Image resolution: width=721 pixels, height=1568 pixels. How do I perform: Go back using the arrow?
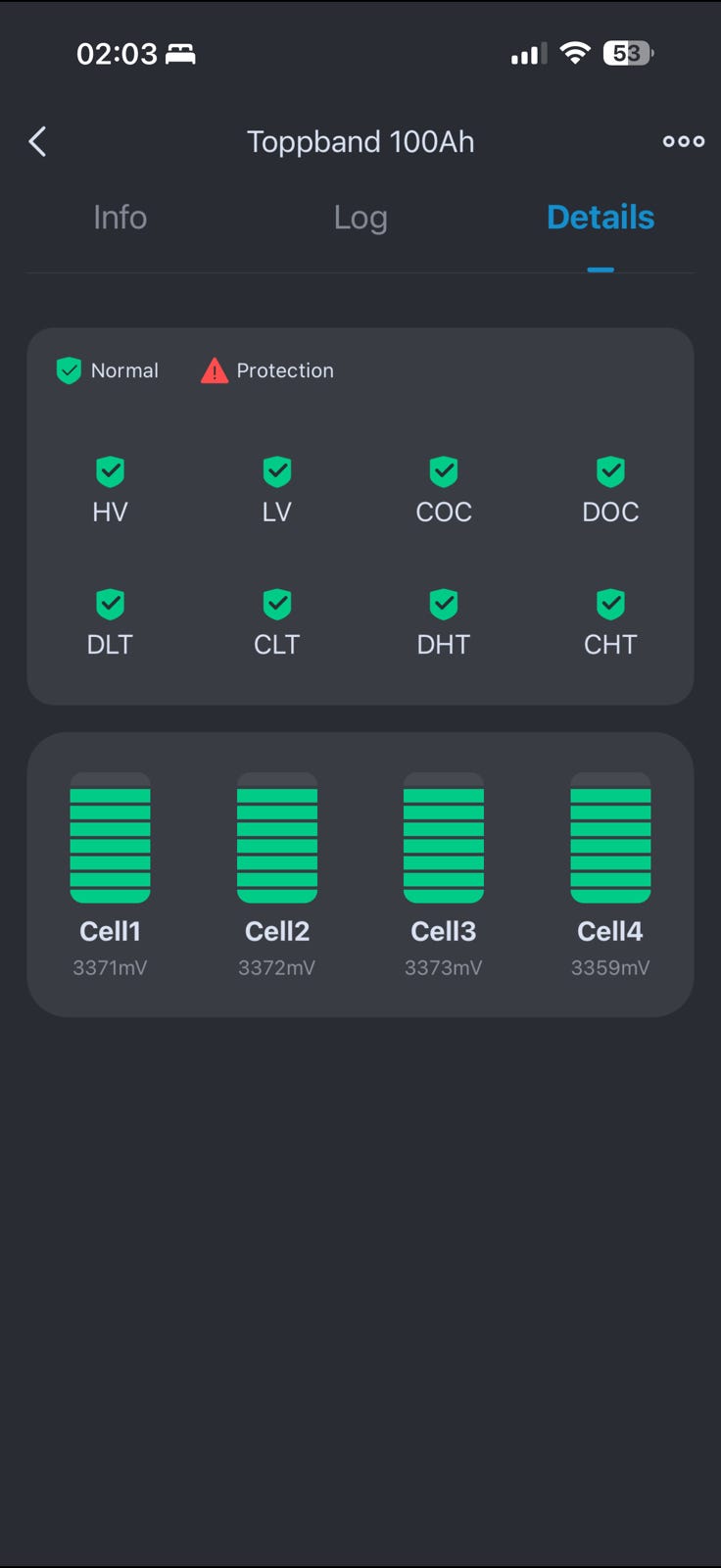(37, 142)
